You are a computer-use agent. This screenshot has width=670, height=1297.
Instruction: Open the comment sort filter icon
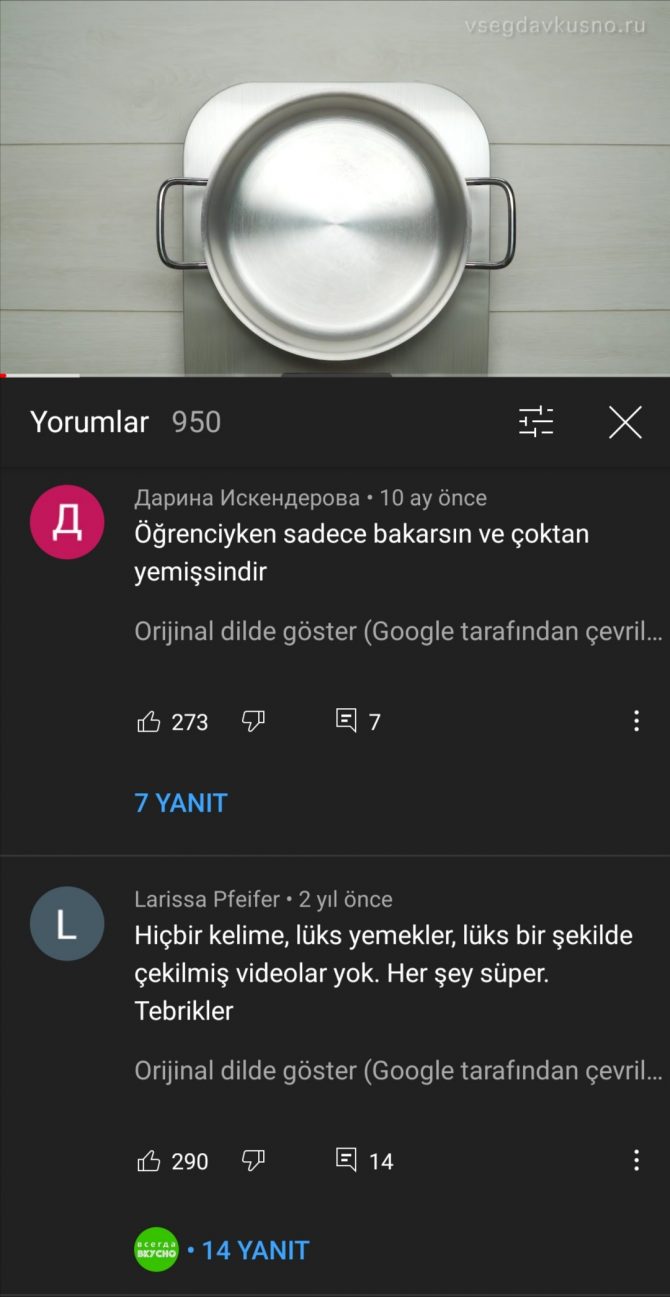[536, 422]
